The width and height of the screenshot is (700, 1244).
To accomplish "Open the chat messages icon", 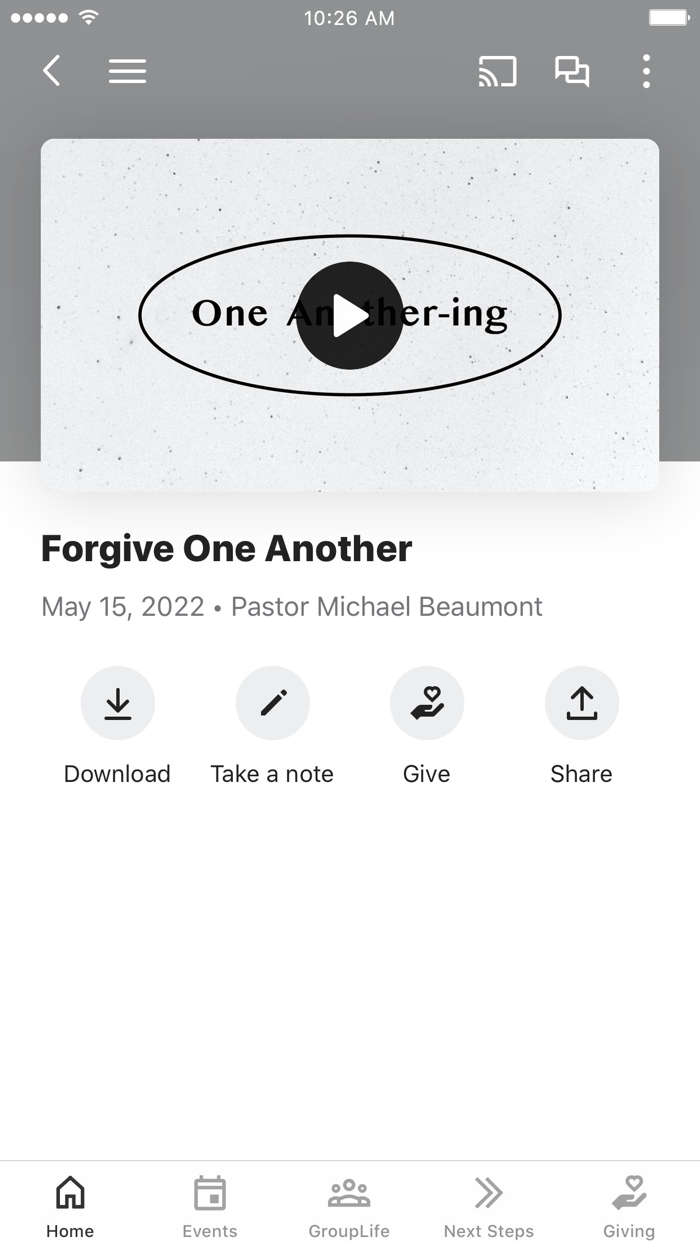I will 572,71.
